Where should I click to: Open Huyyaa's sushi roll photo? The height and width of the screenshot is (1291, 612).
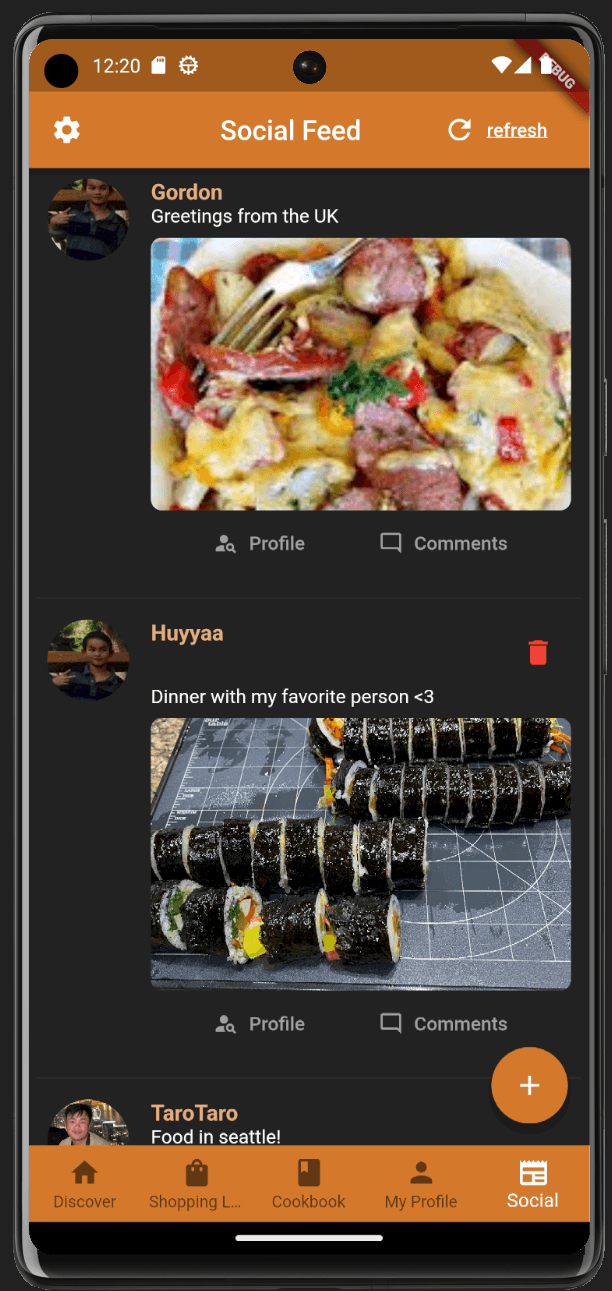pyautogui.click(x=361, y=854)
